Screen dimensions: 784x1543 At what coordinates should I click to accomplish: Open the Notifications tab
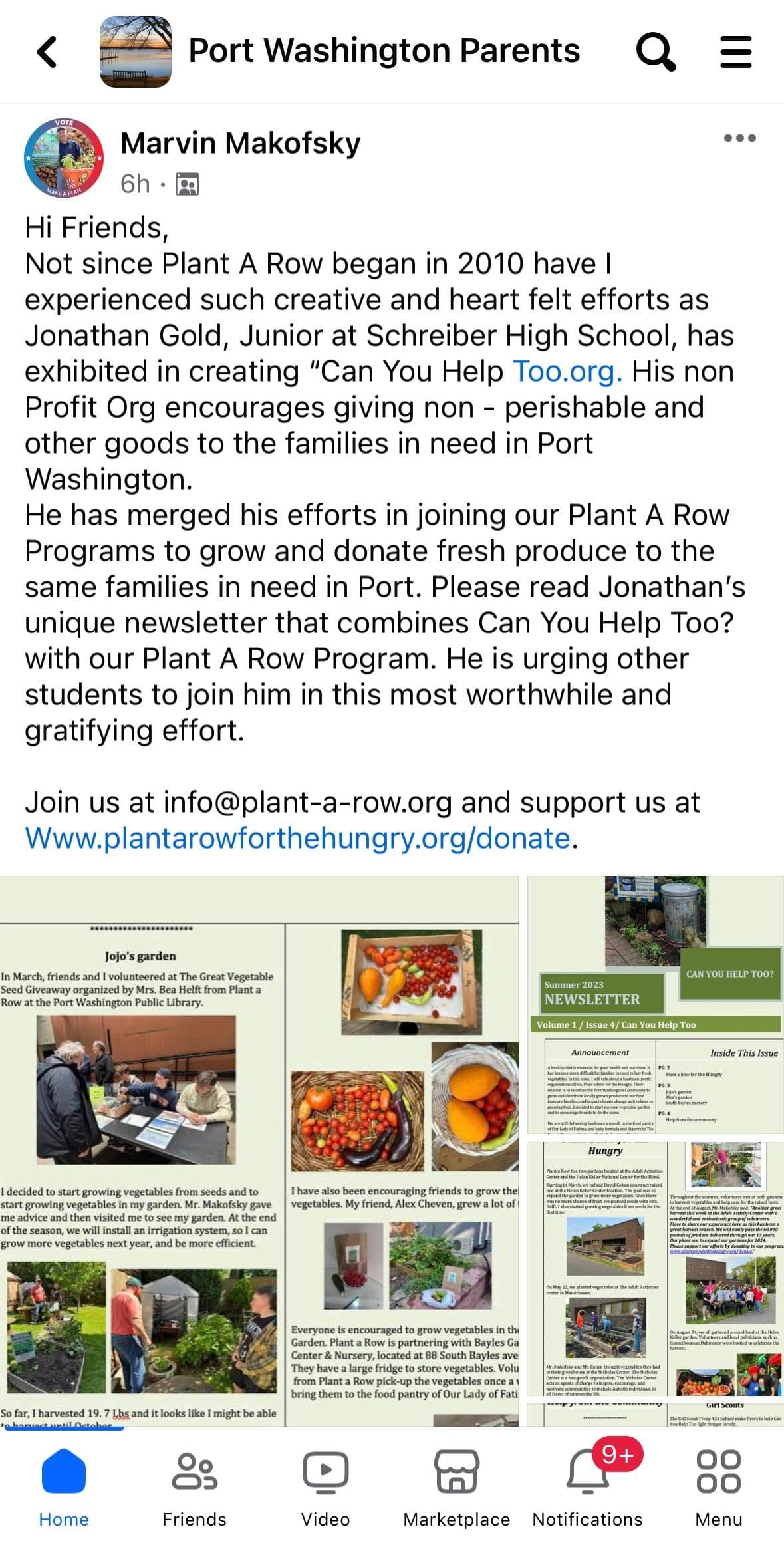click(x=587, y=1488)
